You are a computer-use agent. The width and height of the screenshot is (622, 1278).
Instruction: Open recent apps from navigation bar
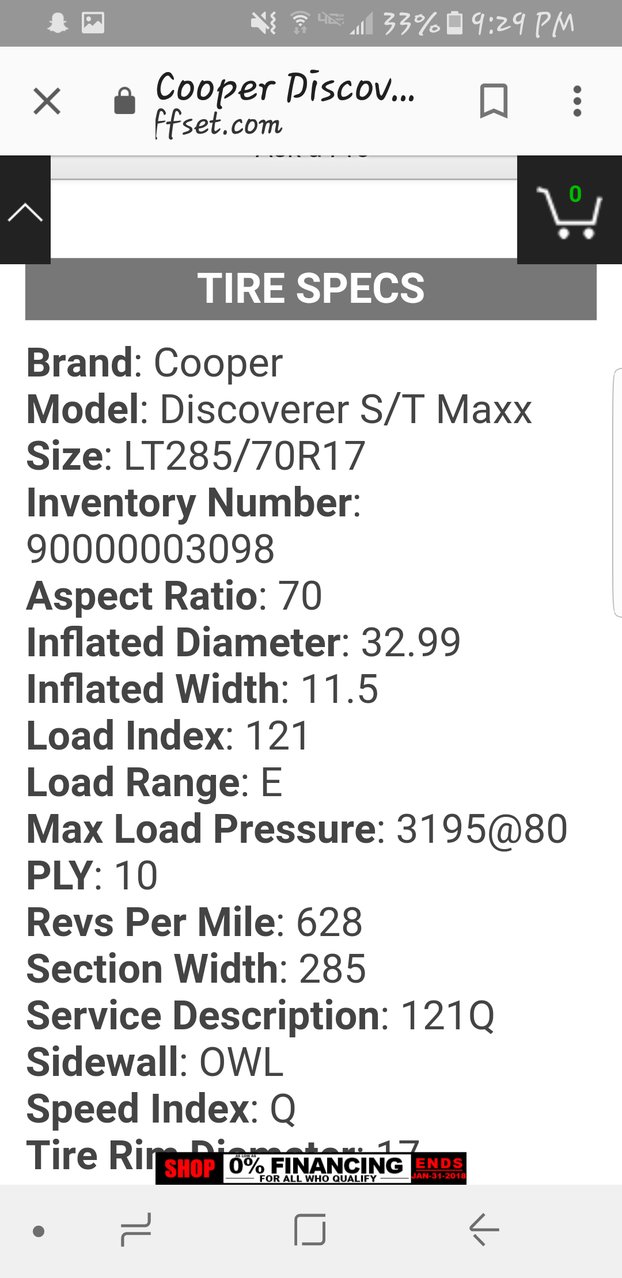point(135,1231)
